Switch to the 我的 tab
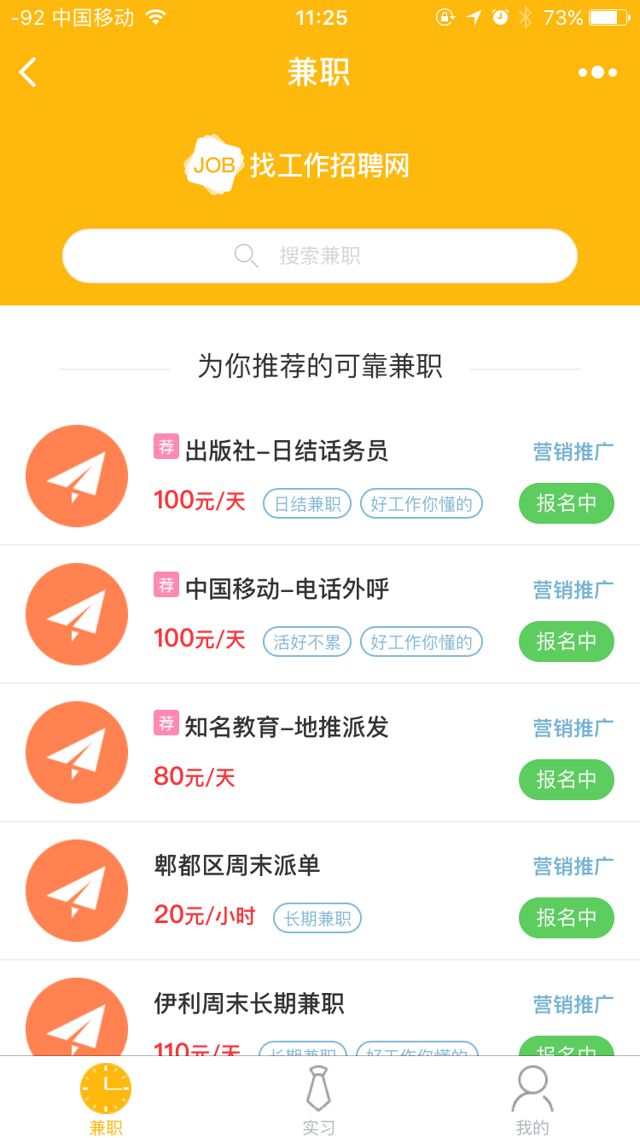The image size is (640, 1138). tap(532, 1100)
